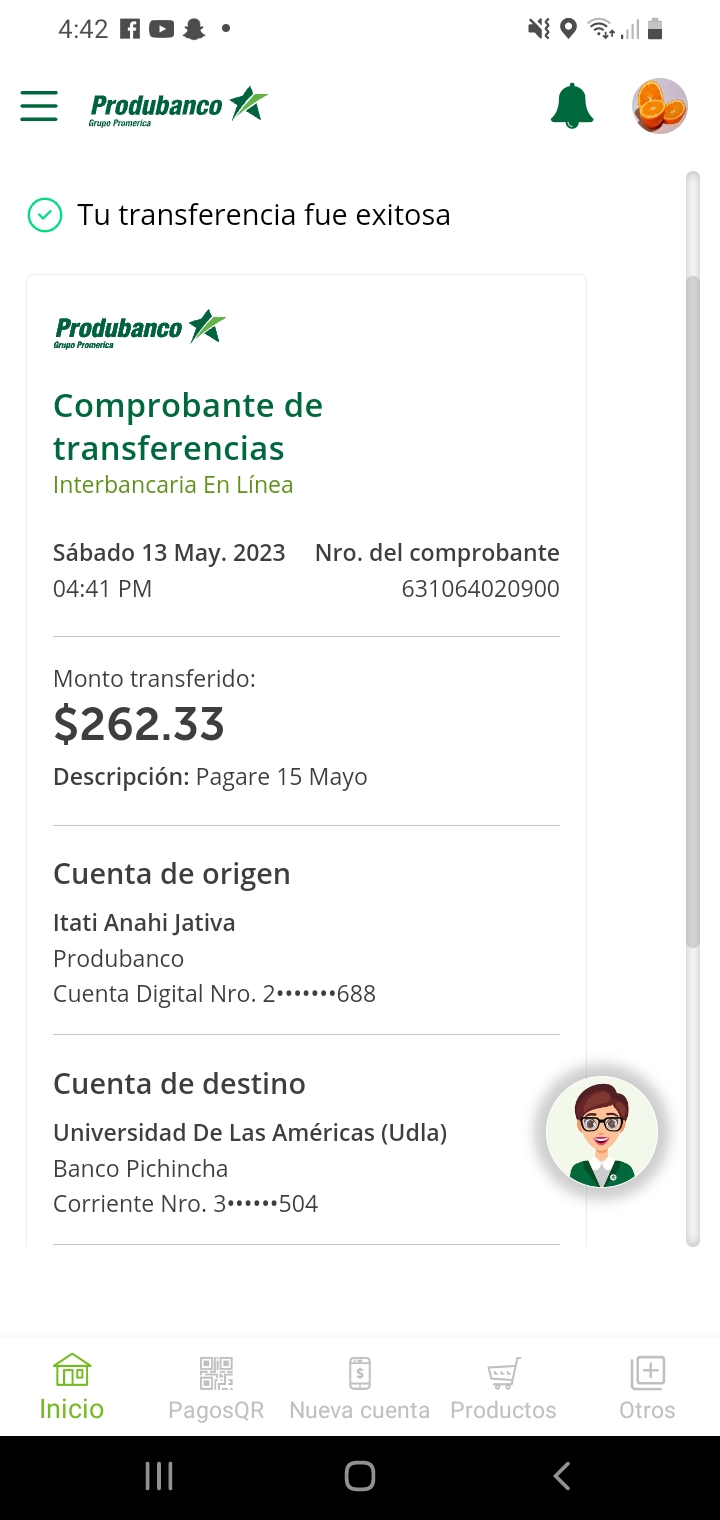Open the virtual assistant chat avatar
720x1520 pixels.
(x=602, y=1132)
